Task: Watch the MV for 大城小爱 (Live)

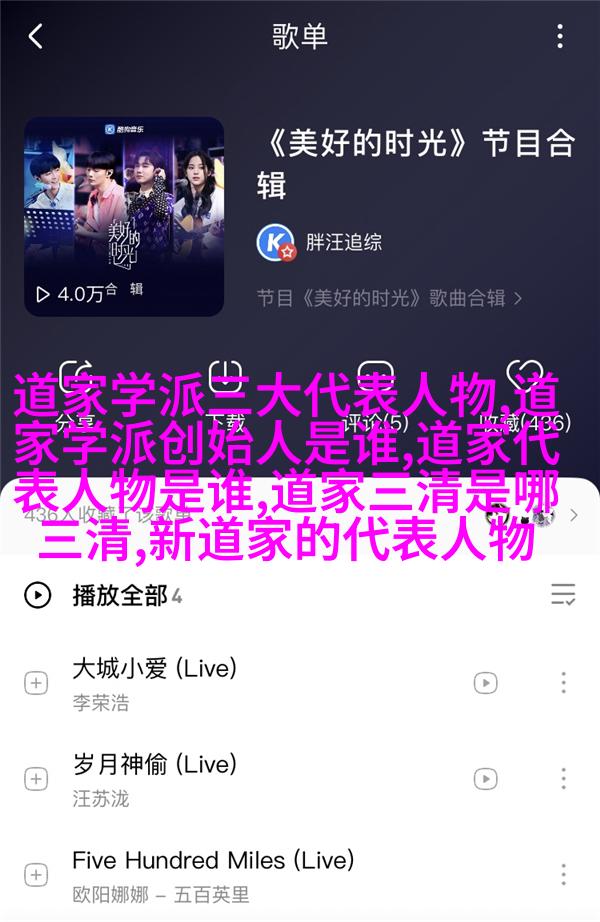Action: (x=485, y=683)
